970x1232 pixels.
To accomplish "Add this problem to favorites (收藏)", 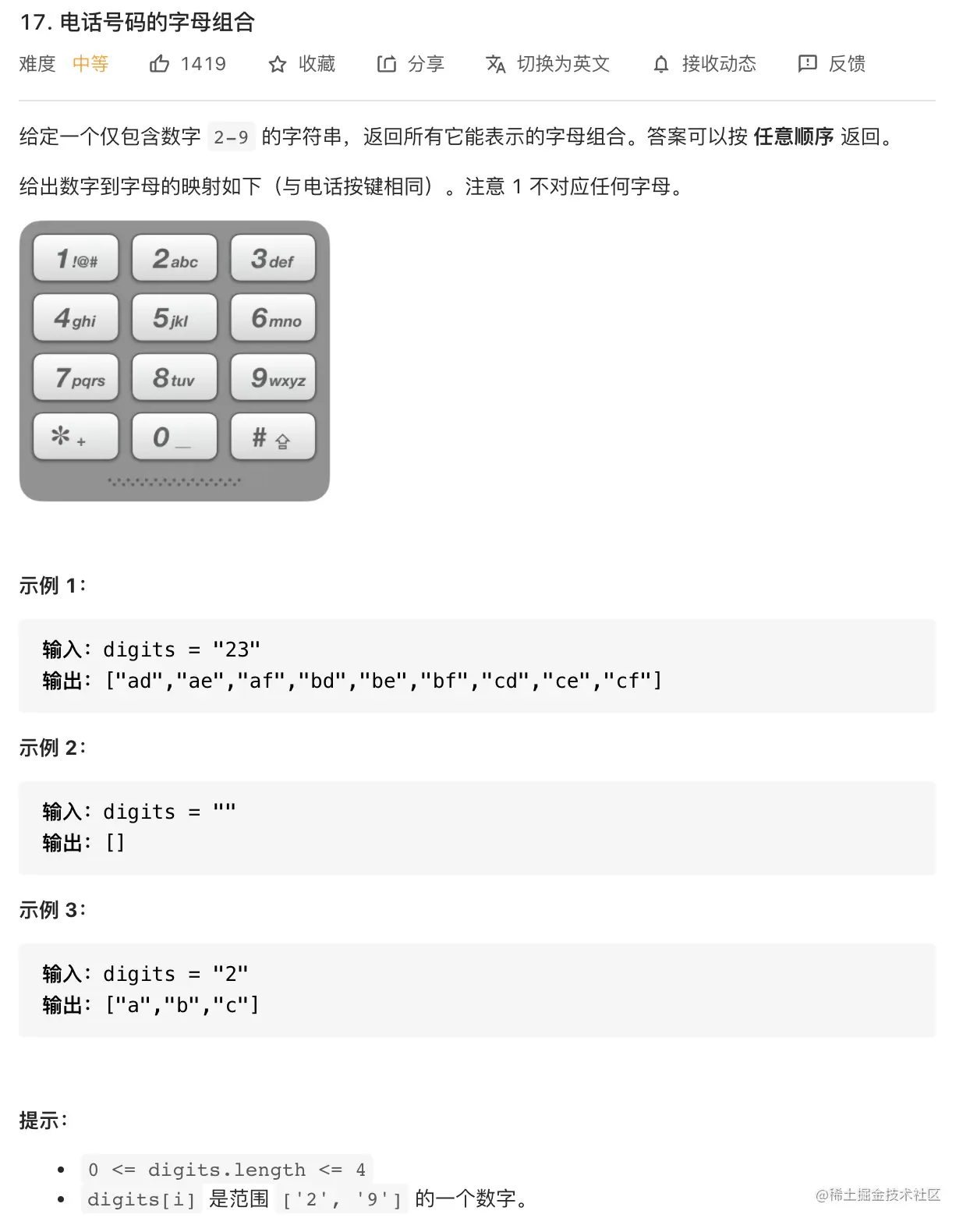I will 301,64.
